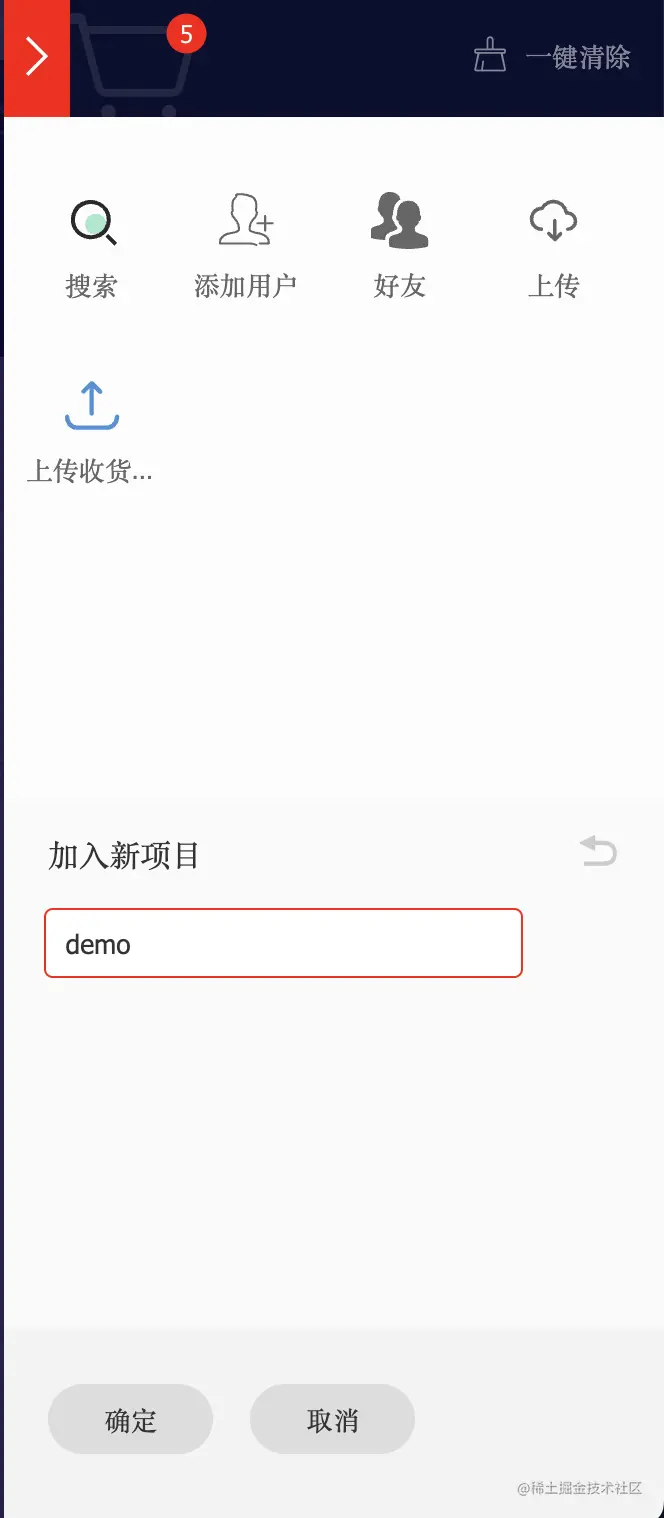The height and width of the screenshot is (1518, 664).
Task: Tap 一键清除 to clear all
Action: pyautogui.click(x=553, y=57)
